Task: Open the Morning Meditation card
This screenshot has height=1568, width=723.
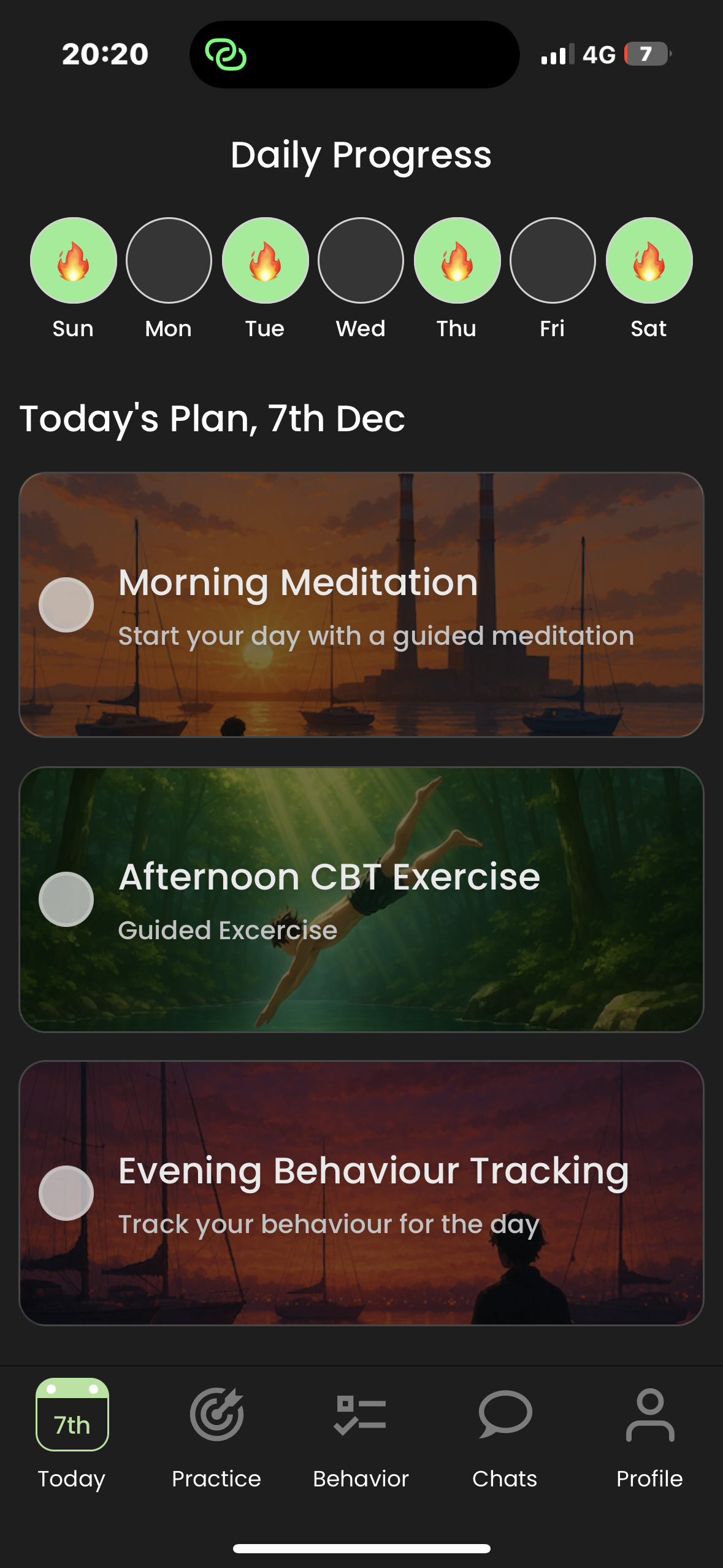Action: tap(392, 604)
